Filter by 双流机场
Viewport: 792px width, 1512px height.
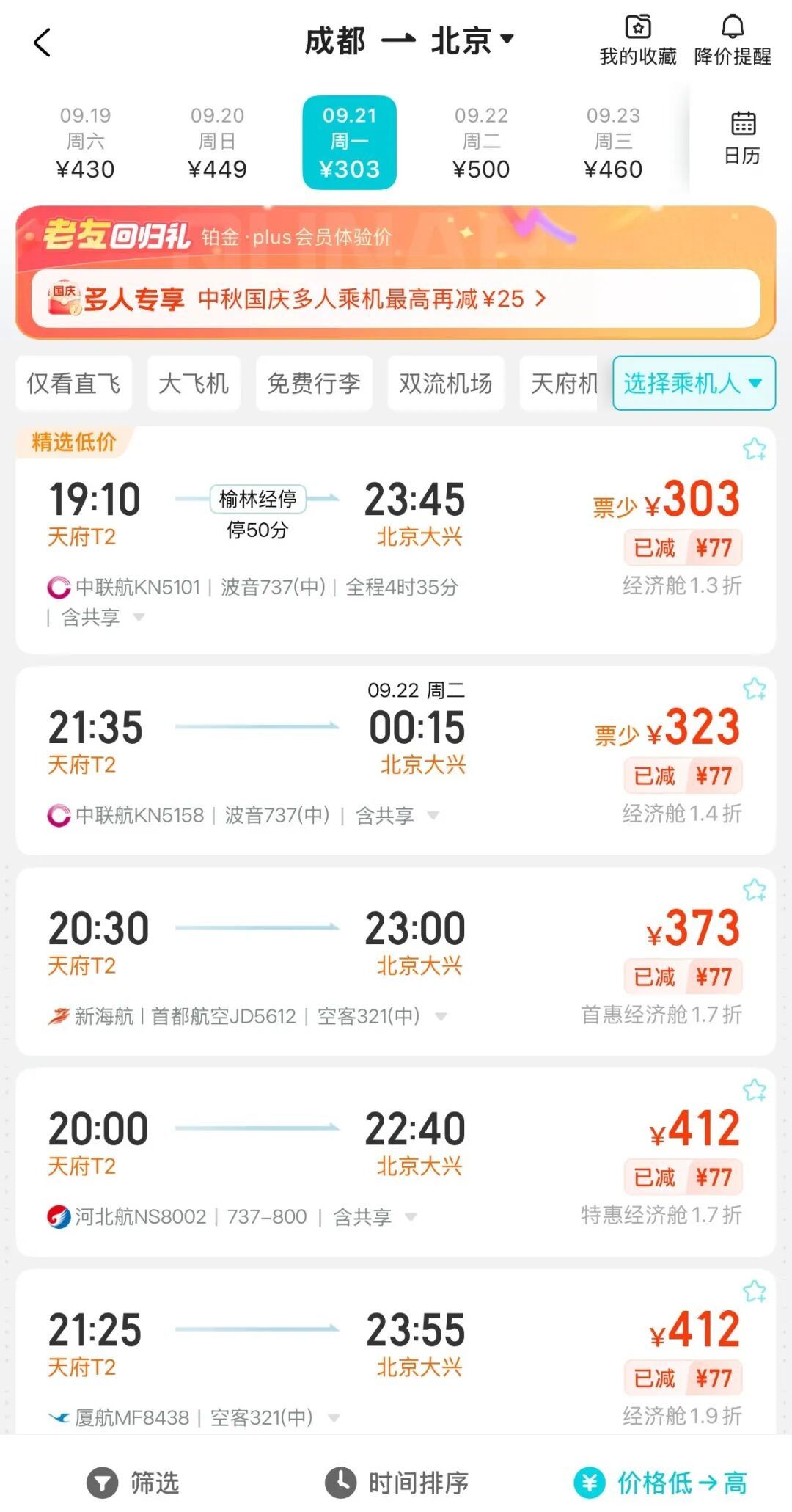(445, 383)
